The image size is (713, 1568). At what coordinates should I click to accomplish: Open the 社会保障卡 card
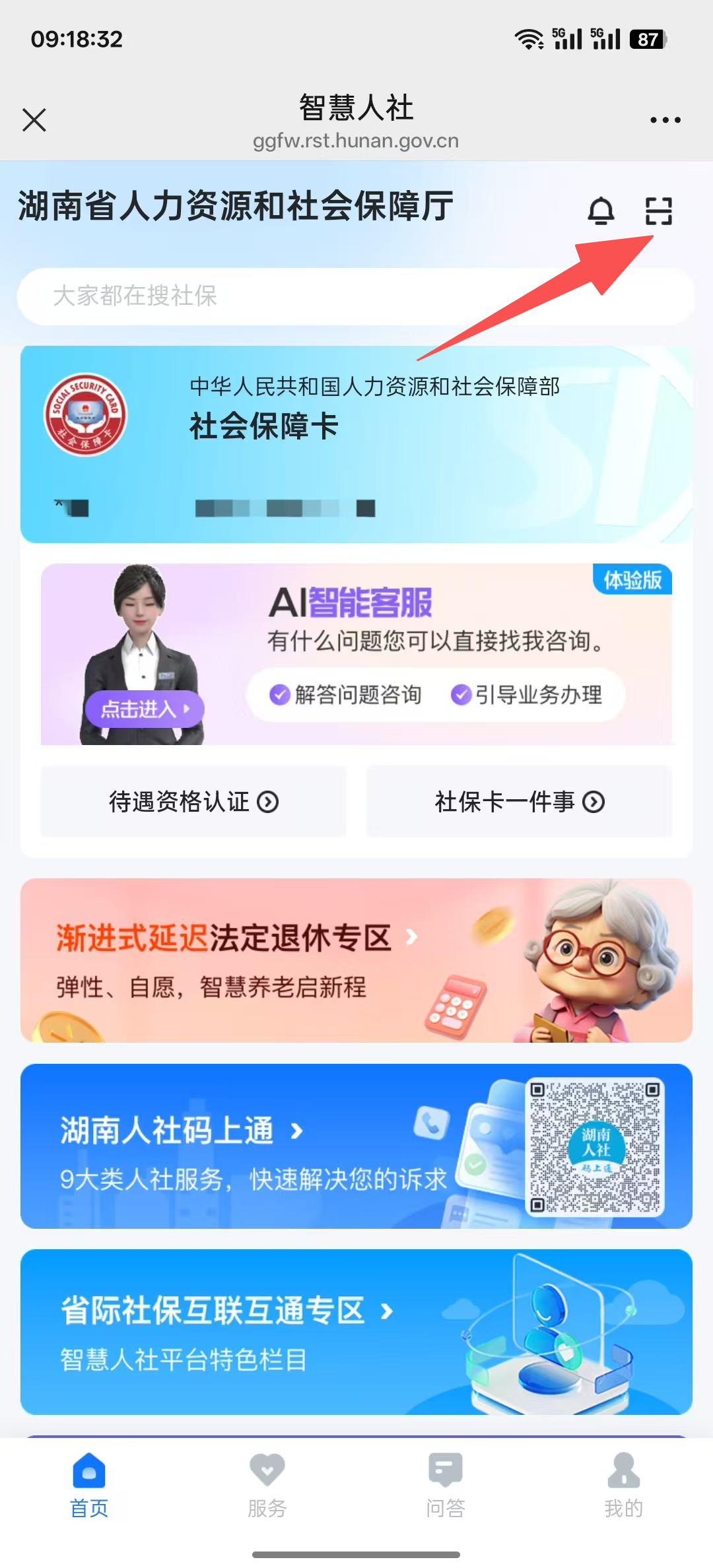pos(355,443)
